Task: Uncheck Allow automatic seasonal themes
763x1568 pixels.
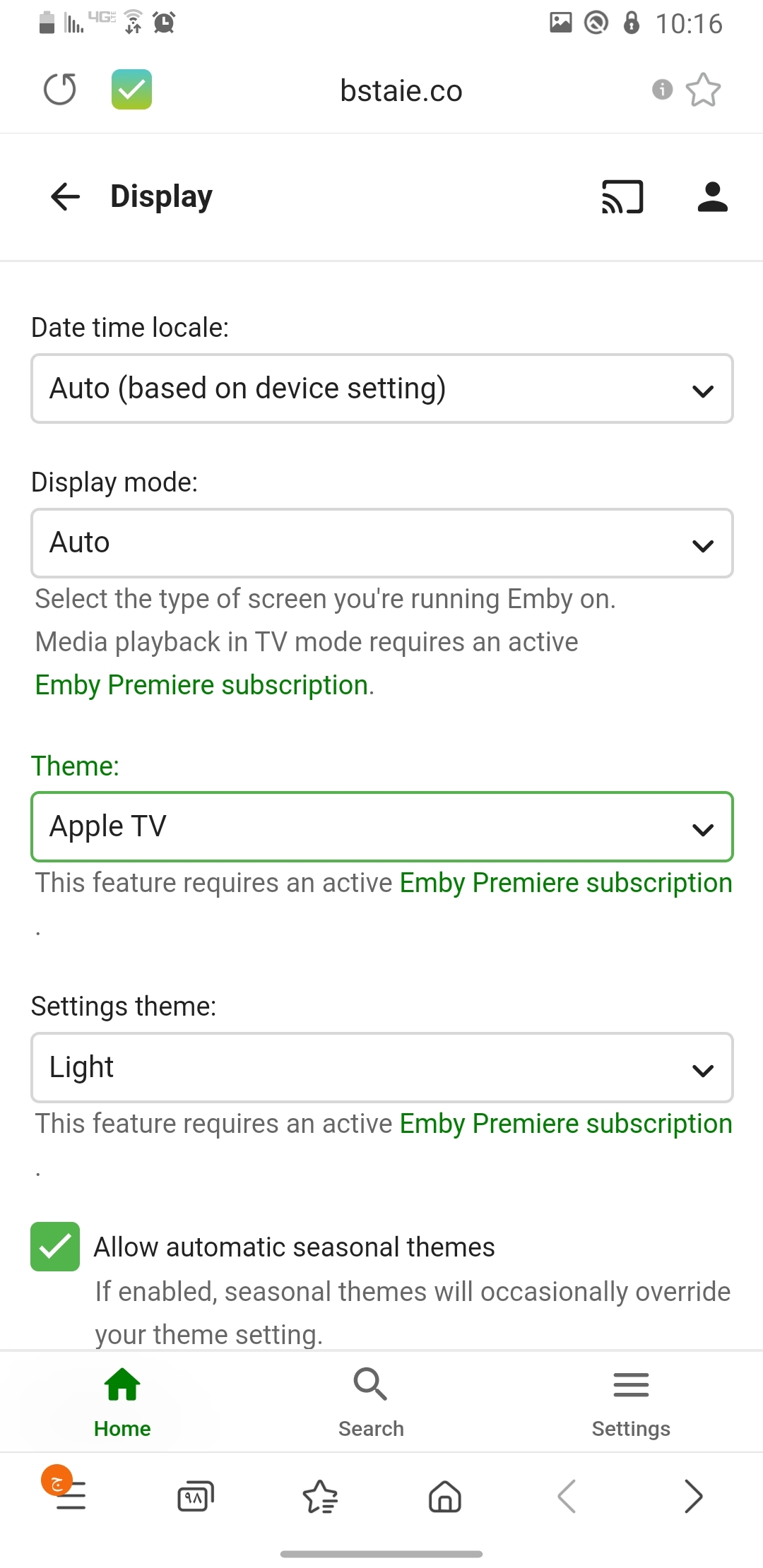Action: [x=55, y=1247]
